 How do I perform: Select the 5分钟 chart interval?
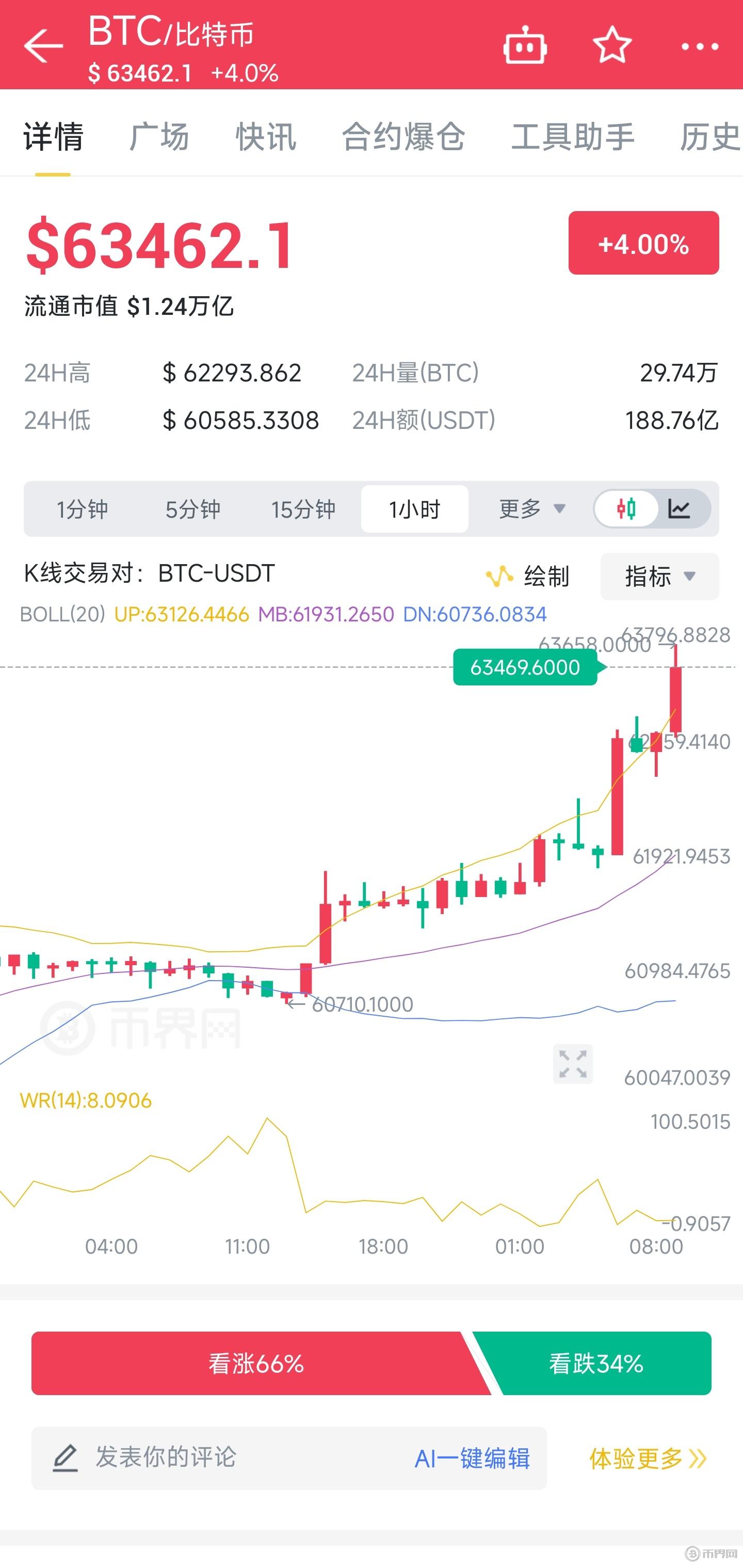[193, 509]
